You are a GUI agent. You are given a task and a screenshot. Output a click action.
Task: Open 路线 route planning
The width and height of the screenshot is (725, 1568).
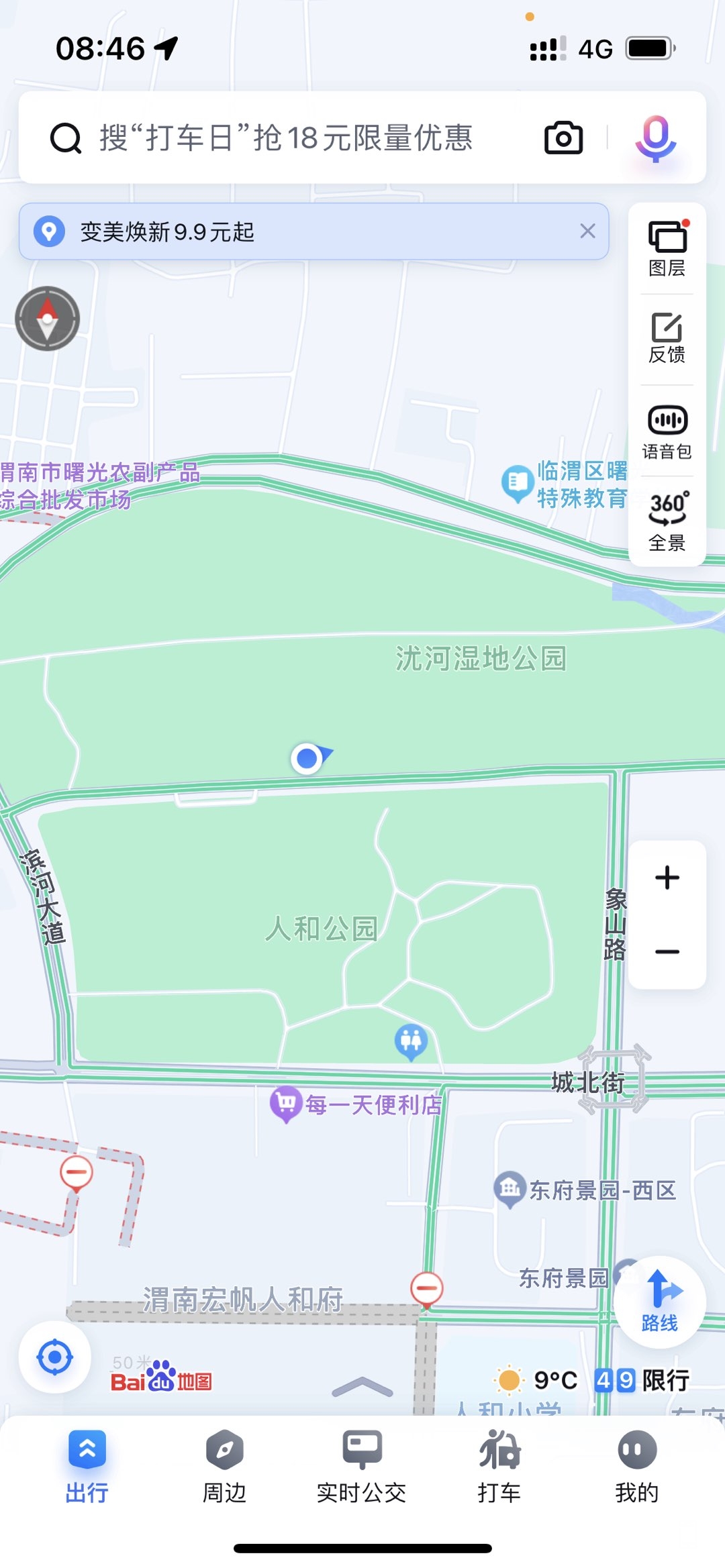(x=659, y=1302)
